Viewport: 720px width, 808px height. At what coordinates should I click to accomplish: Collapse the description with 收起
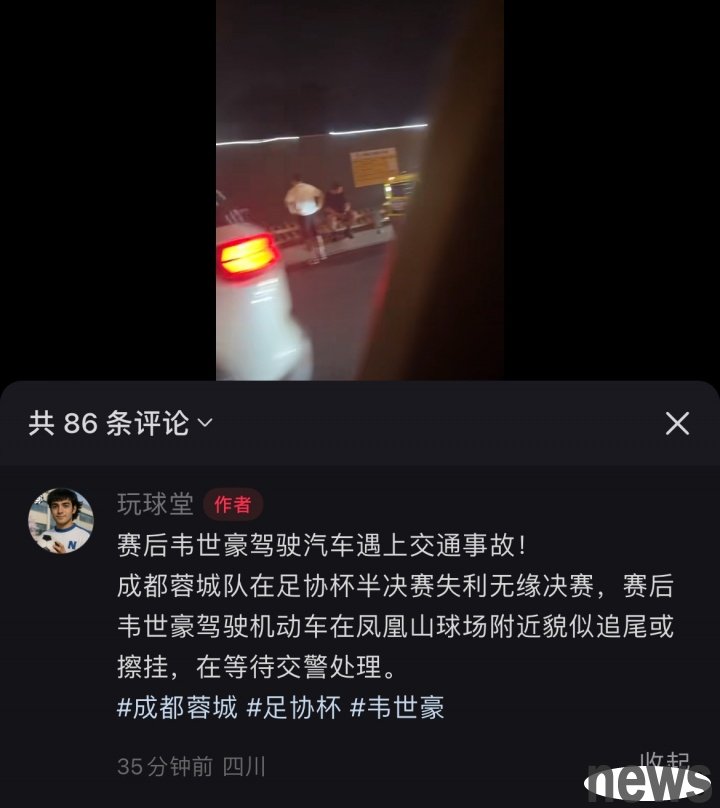click(664, 764)
